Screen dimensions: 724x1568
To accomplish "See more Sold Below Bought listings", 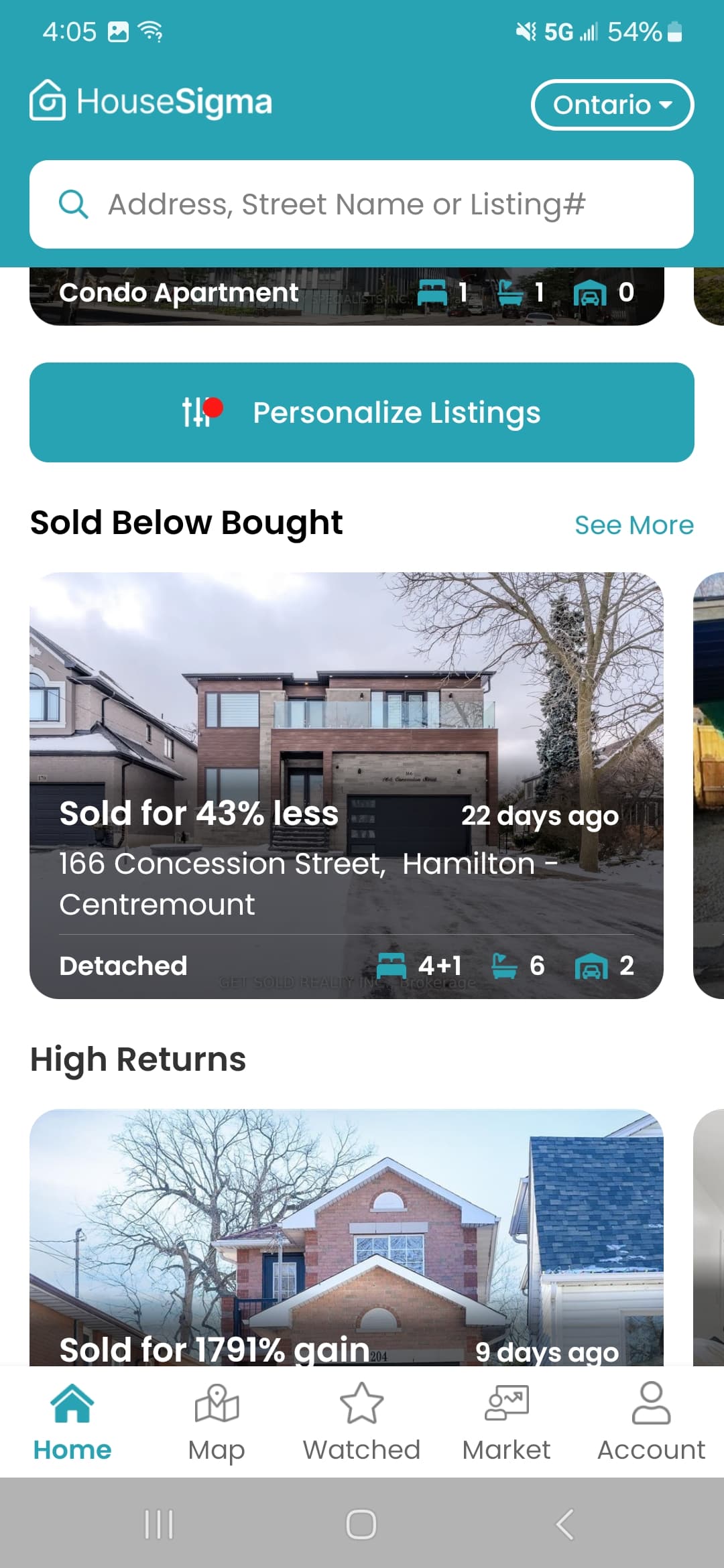I will tap(633, 525).
